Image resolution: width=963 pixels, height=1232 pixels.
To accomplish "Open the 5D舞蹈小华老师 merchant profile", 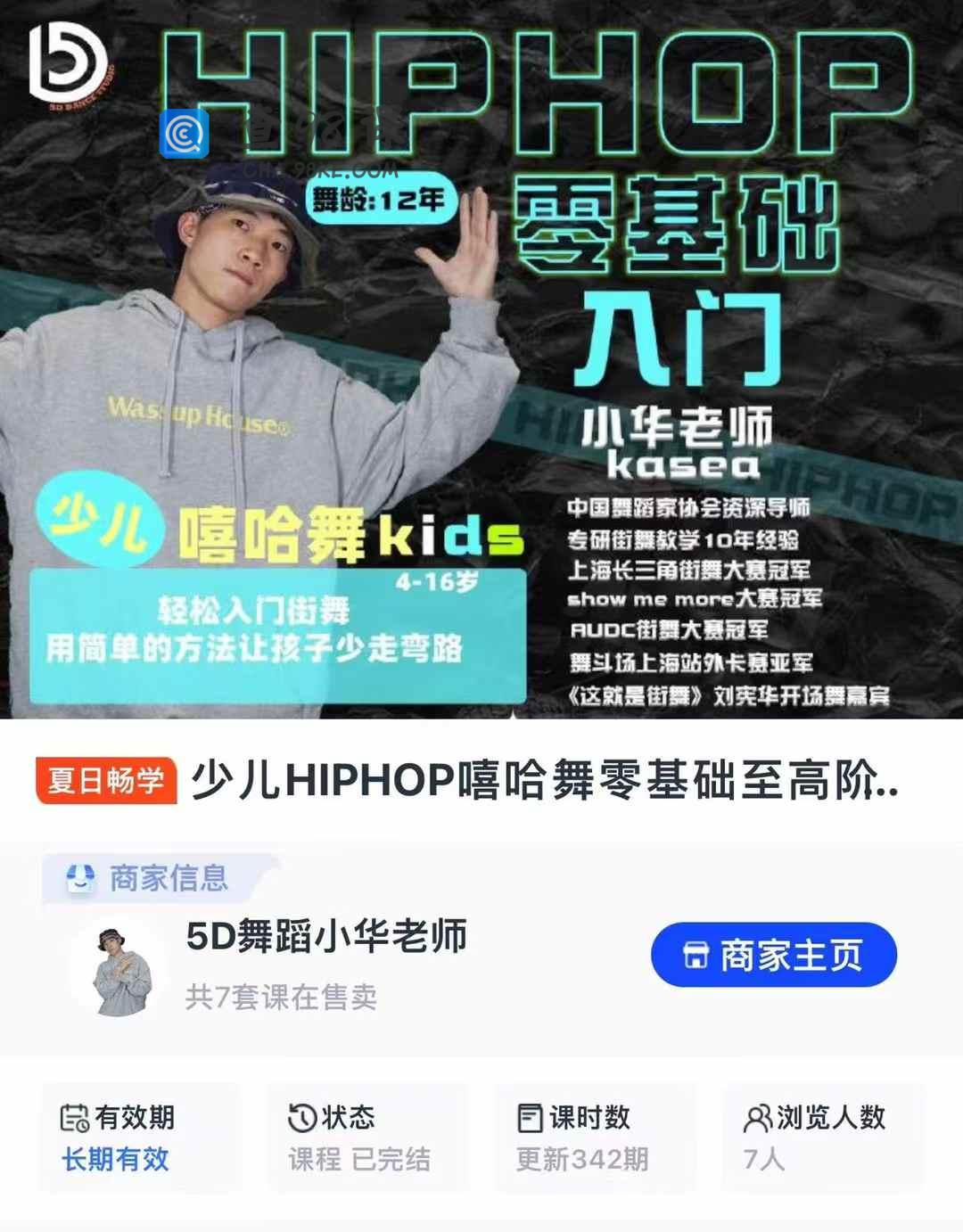I will [x=325, y=937].
